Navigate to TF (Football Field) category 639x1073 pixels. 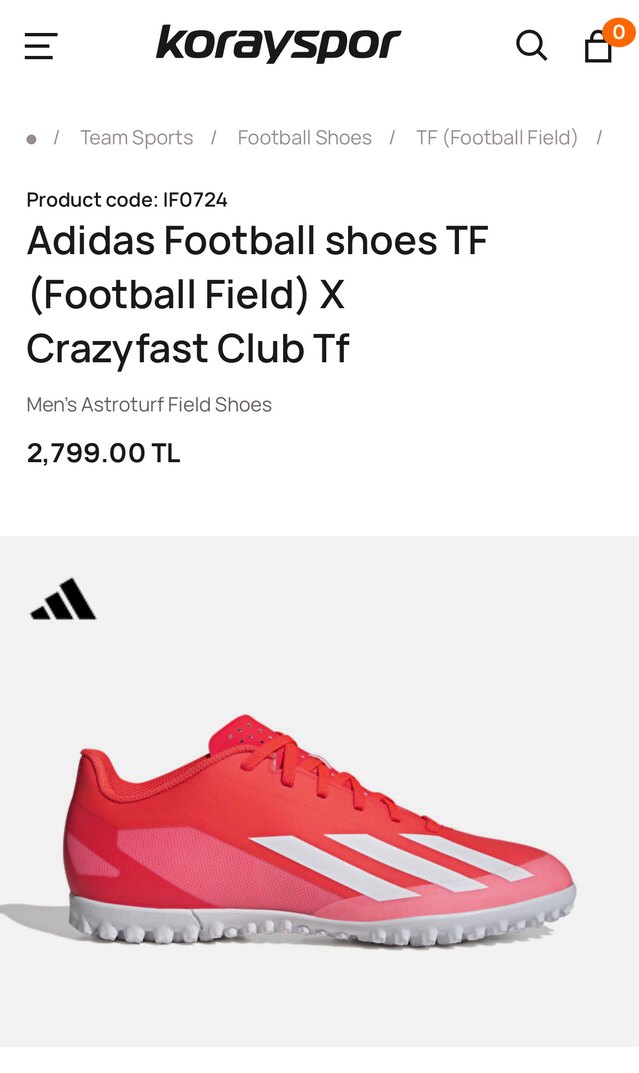497,138
